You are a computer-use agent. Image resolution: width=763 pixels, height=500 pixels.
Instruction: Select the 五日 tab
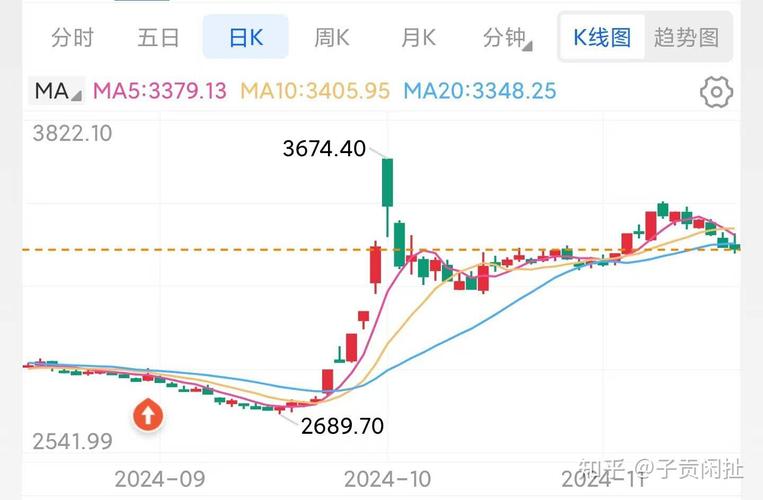click(158, 38)
